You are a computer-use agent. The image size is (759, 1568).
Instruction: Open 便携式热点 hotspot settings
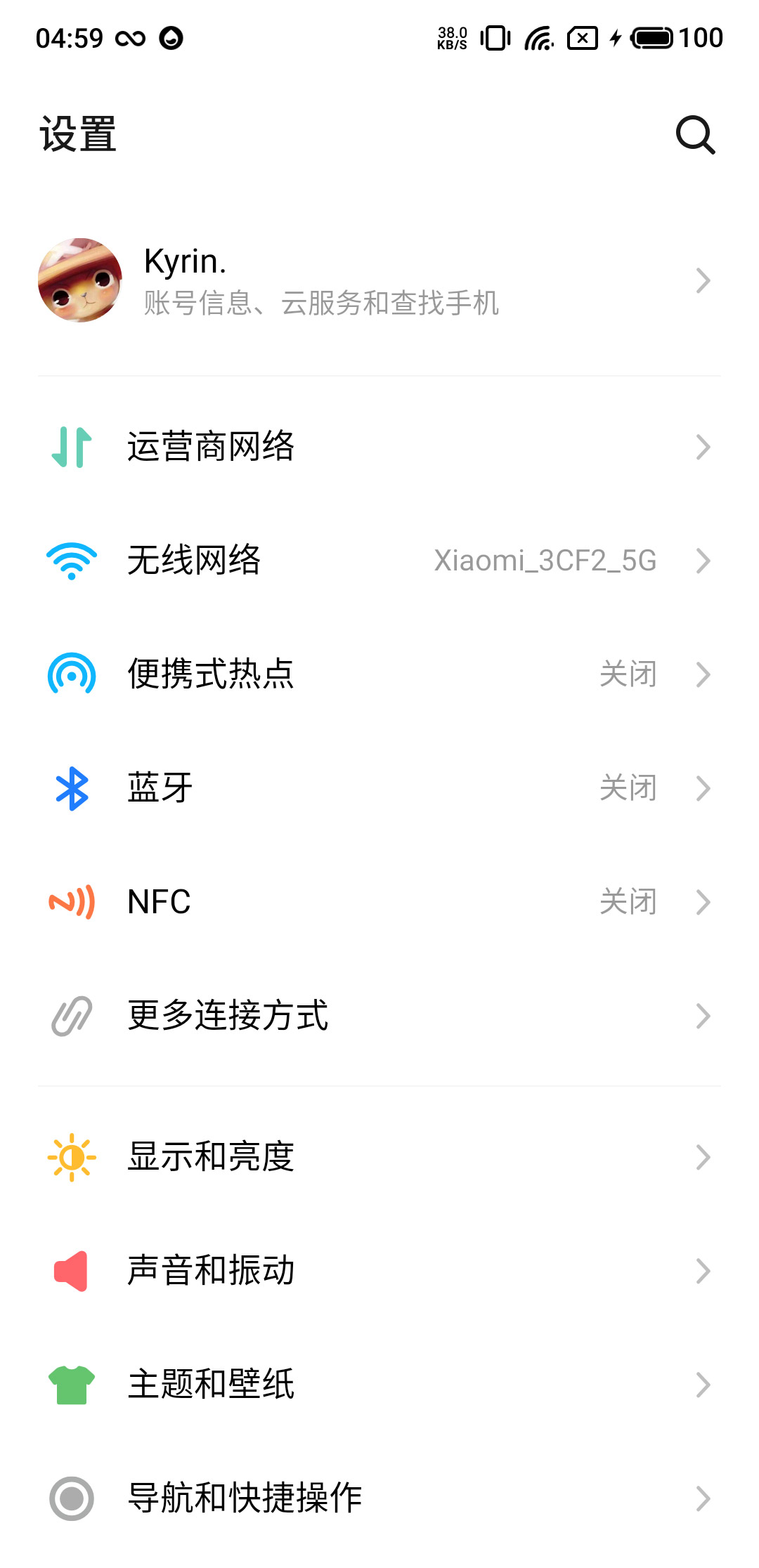pos(379,674)
